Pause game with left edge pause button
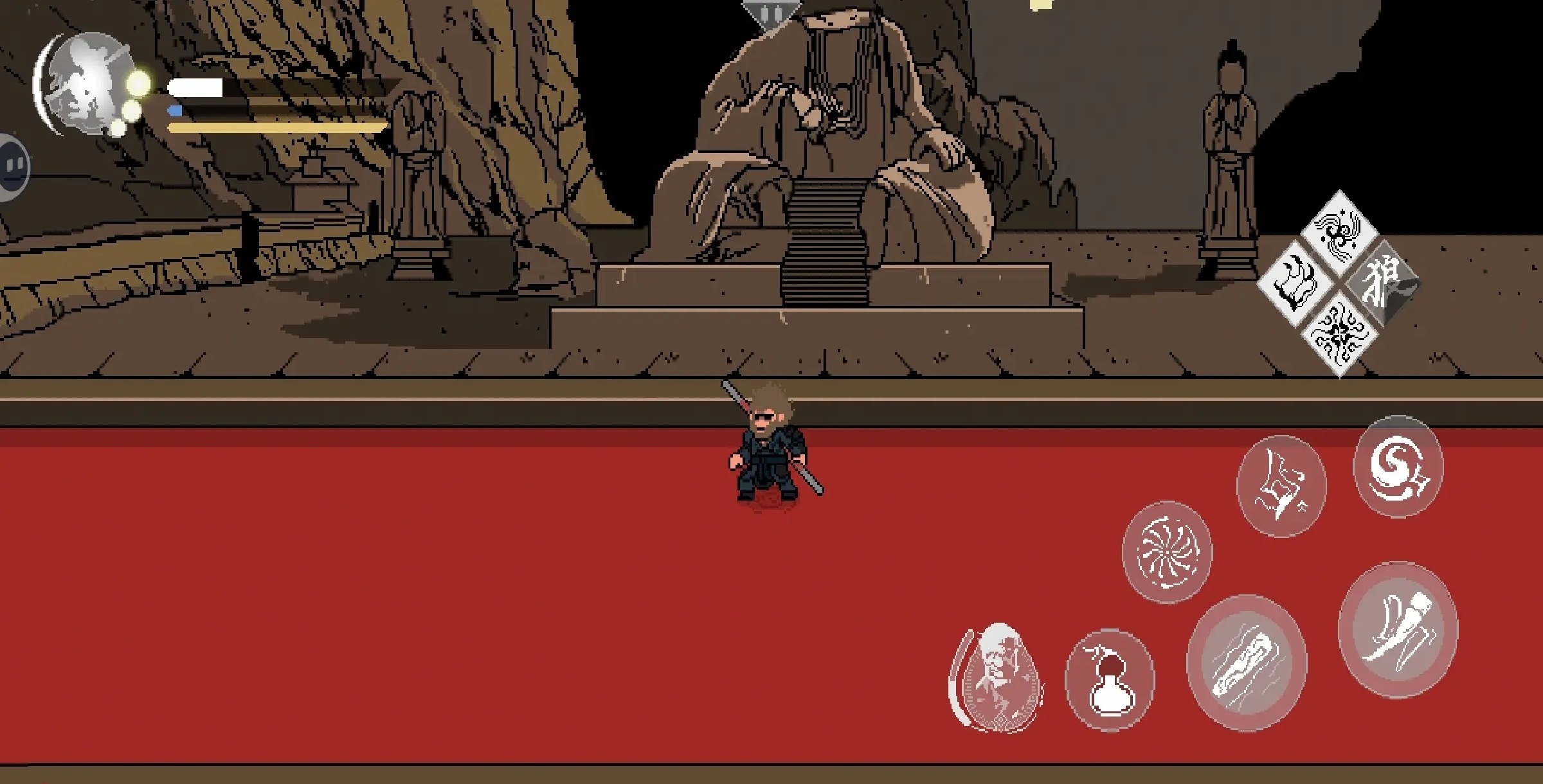Viewport: 1543px width, 784px height. click(x=13, y=167)
